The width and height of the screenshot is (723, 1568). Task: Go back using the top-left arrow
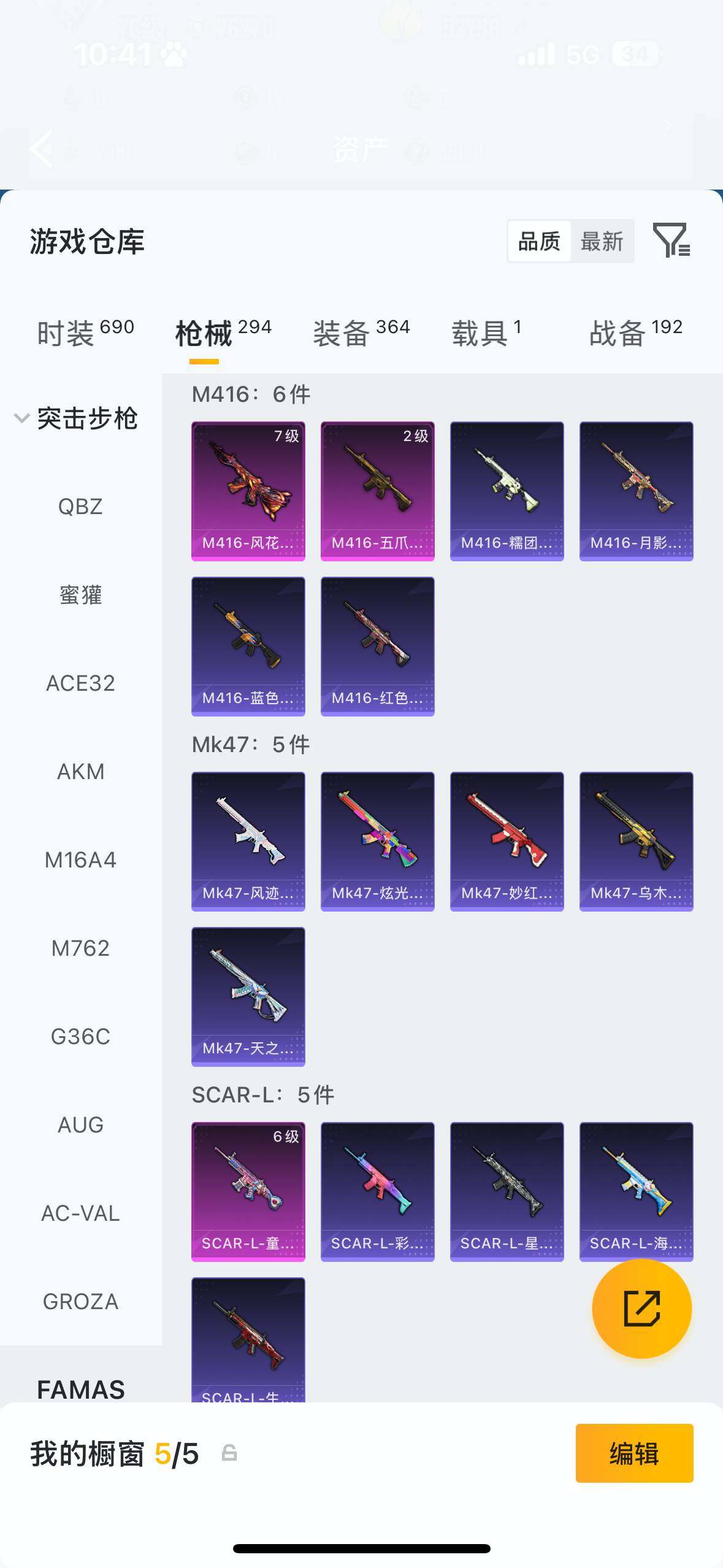42,148
